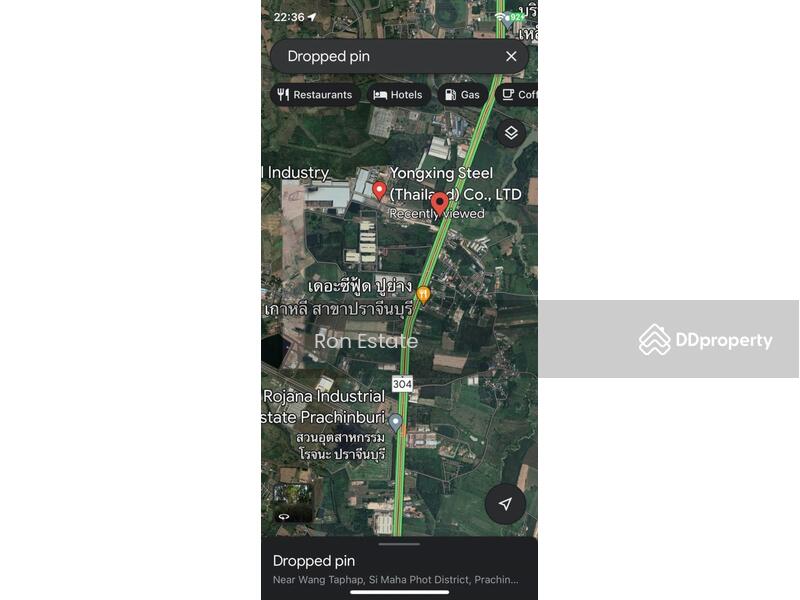This screenshot has width=800, height=600.
Task: Clear the Dropped pin search with X
Action: click(x=511, y=56)
